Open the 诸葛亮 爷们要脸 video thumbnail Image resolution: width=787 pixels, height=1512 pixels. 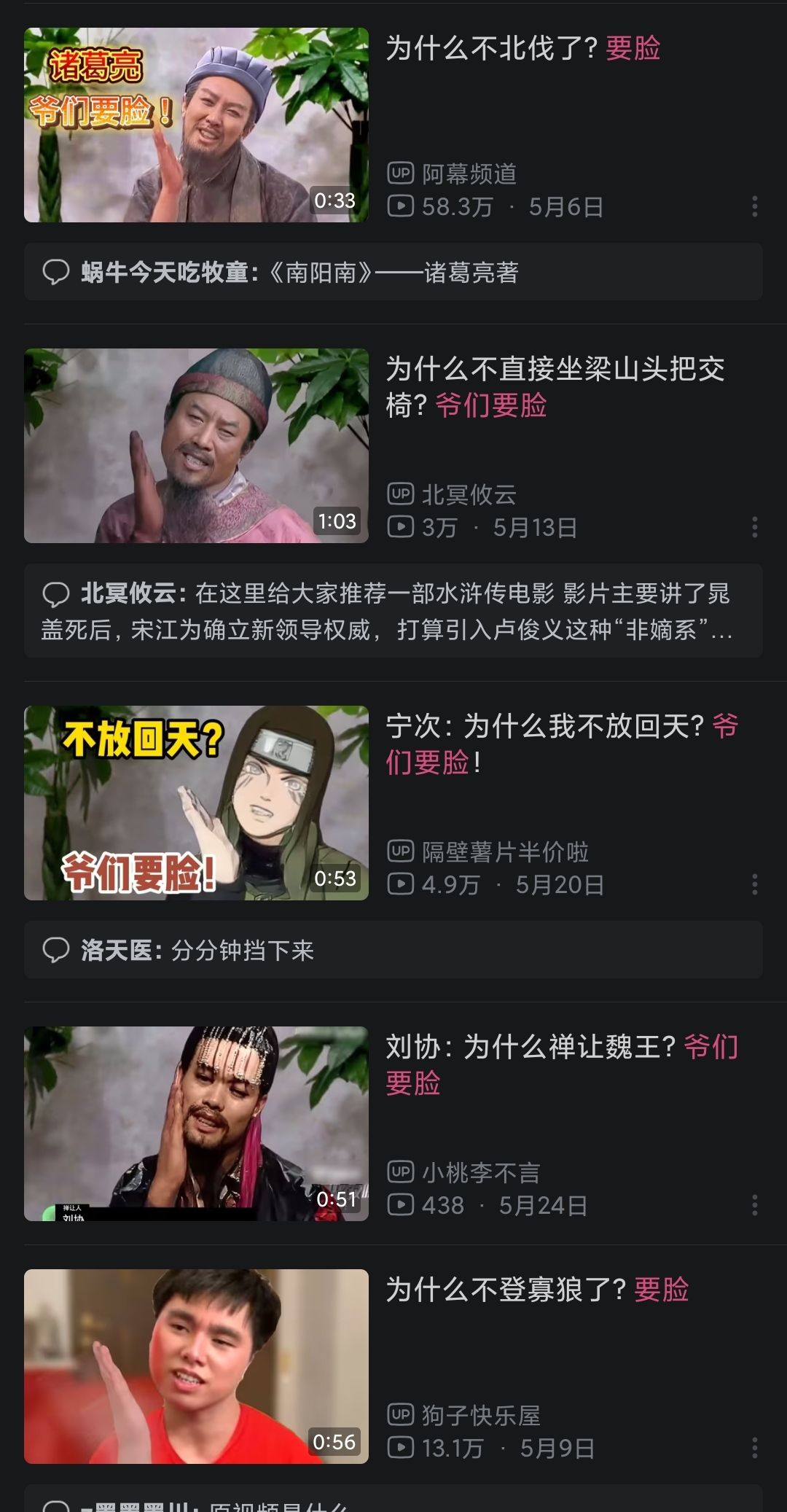point(196,125)
